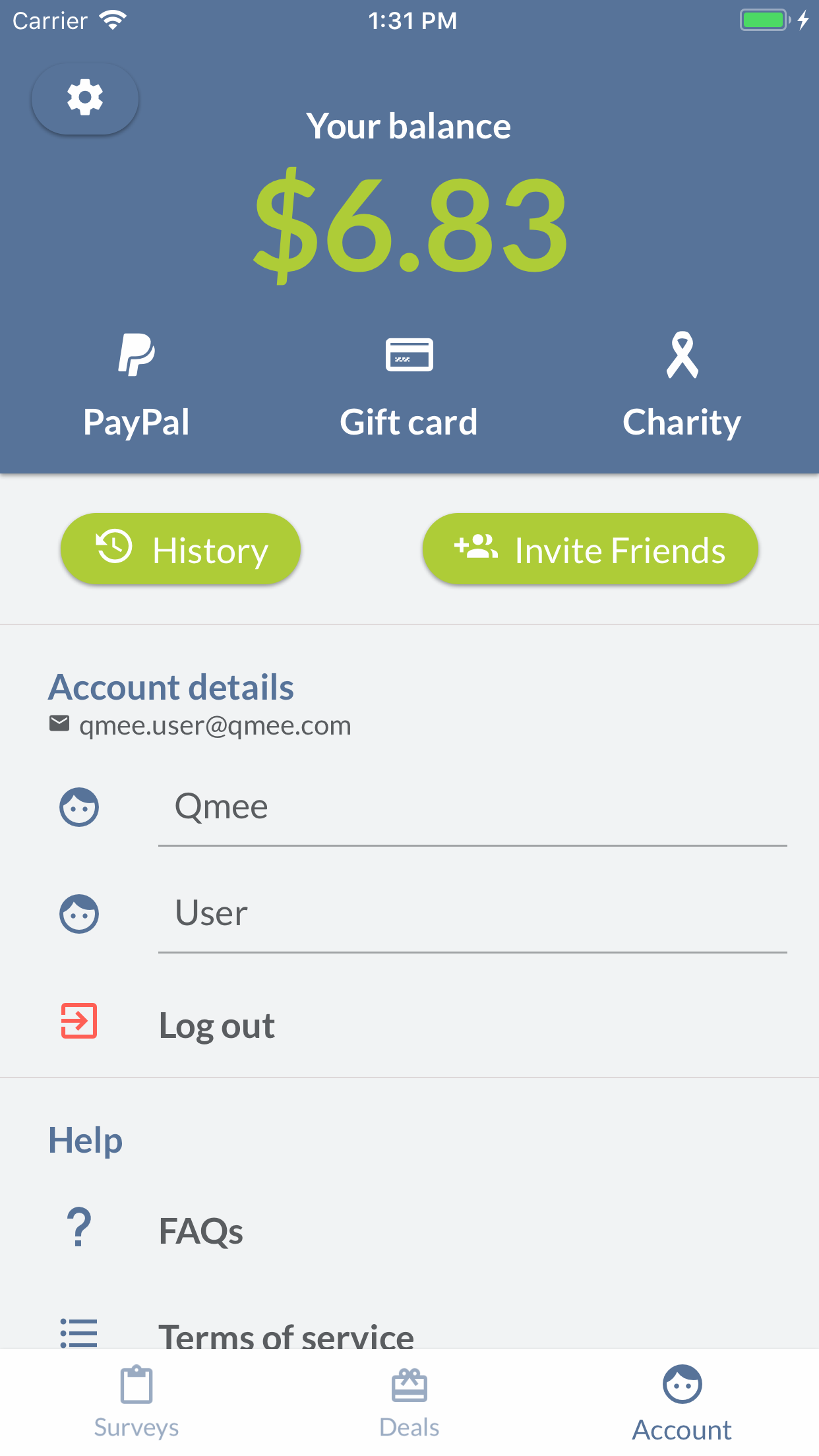Tap Invite Friends

tap(590, 549)
